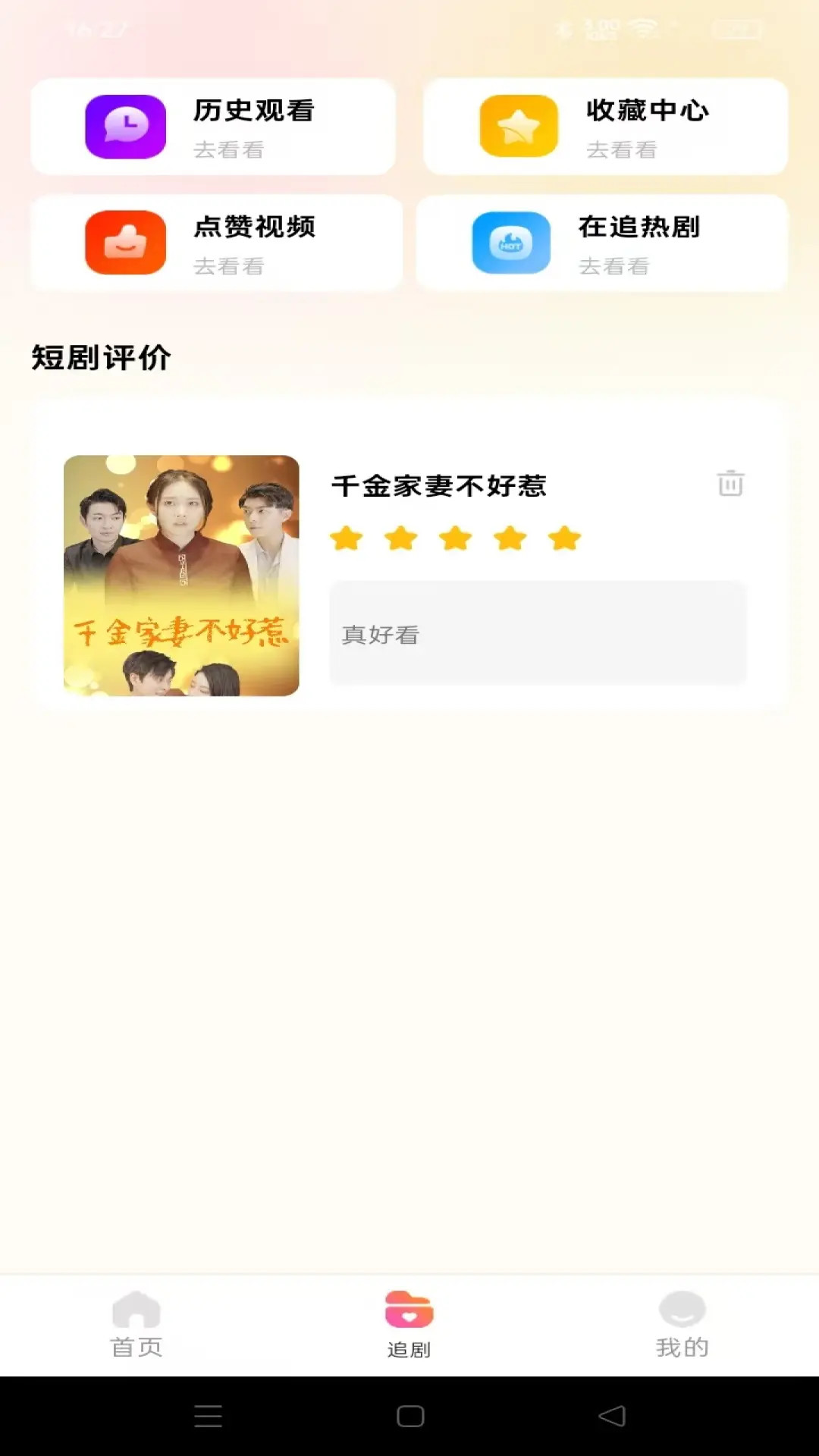Click 去看看 under 在追热剧
Viewport: 819px width, 1456px height.
tap(614, 266)
